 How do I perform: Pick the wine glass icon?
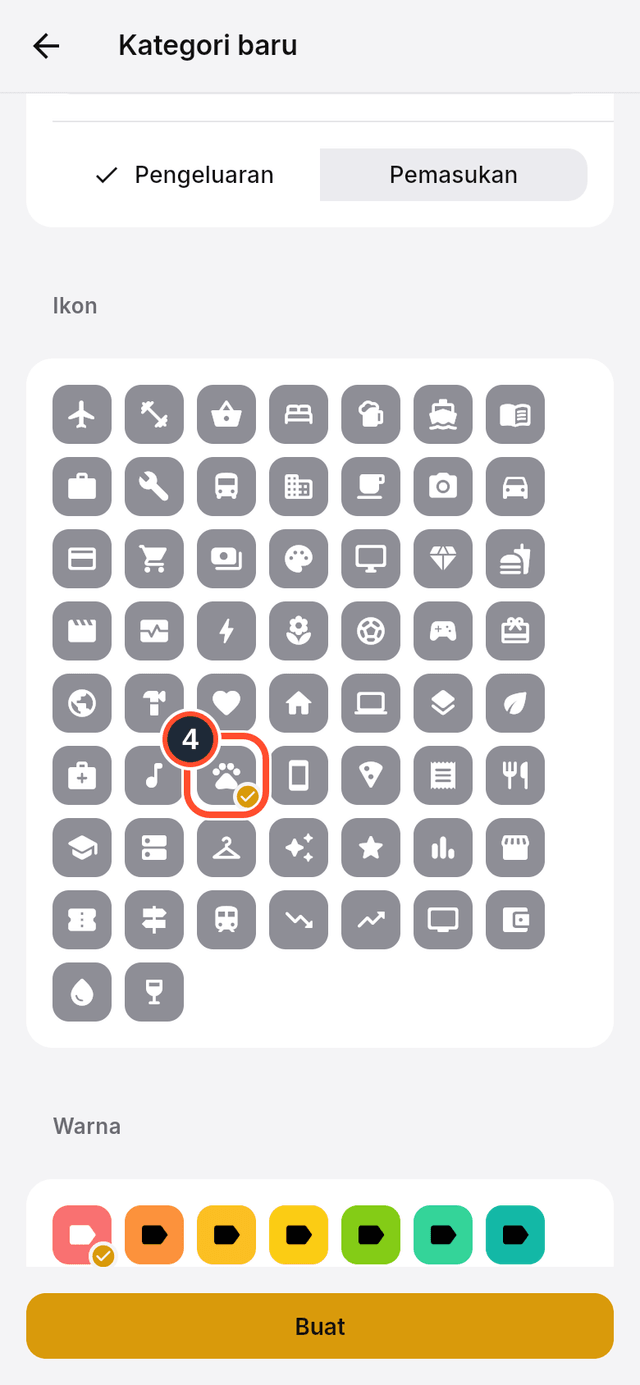pos(154,992)
